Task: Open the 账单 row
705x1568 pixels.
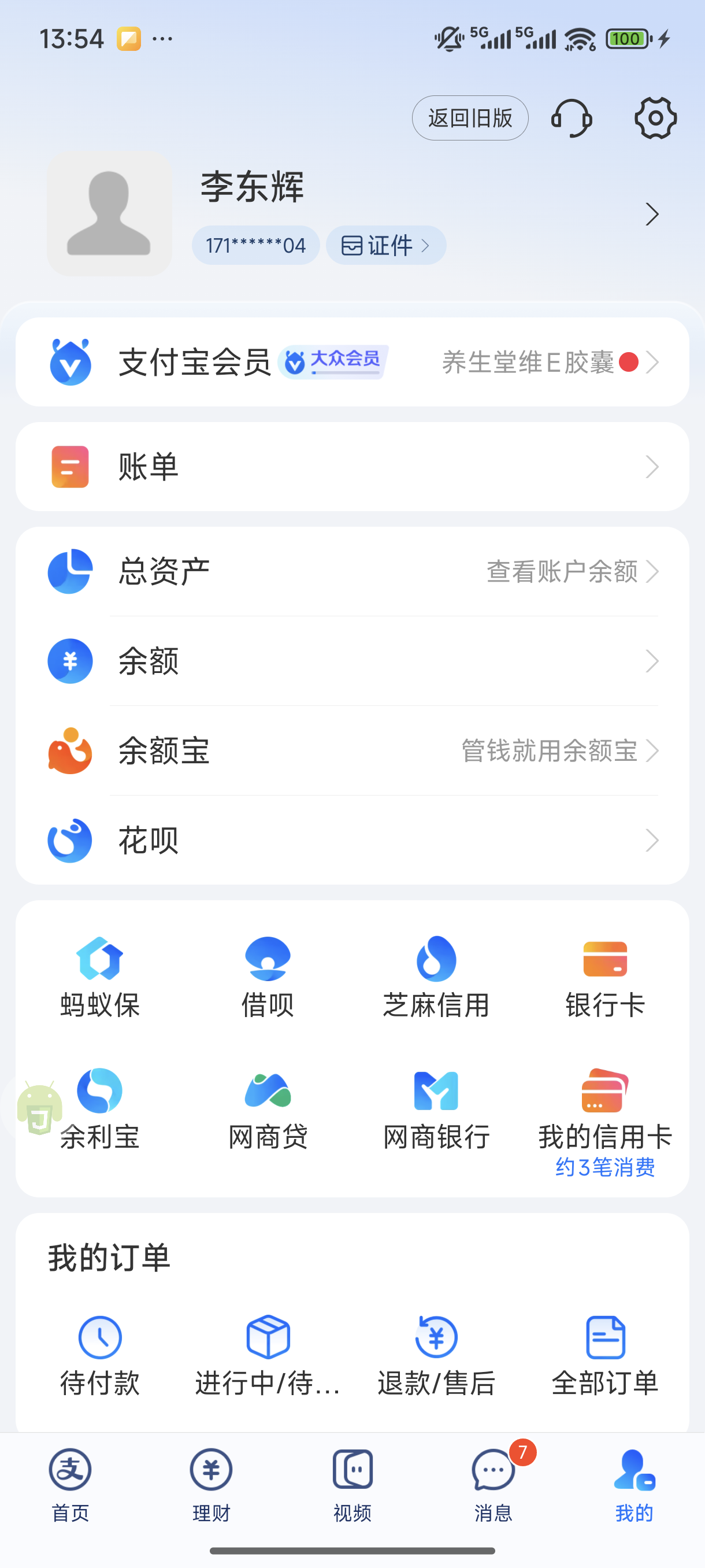Action: point(352,467)
